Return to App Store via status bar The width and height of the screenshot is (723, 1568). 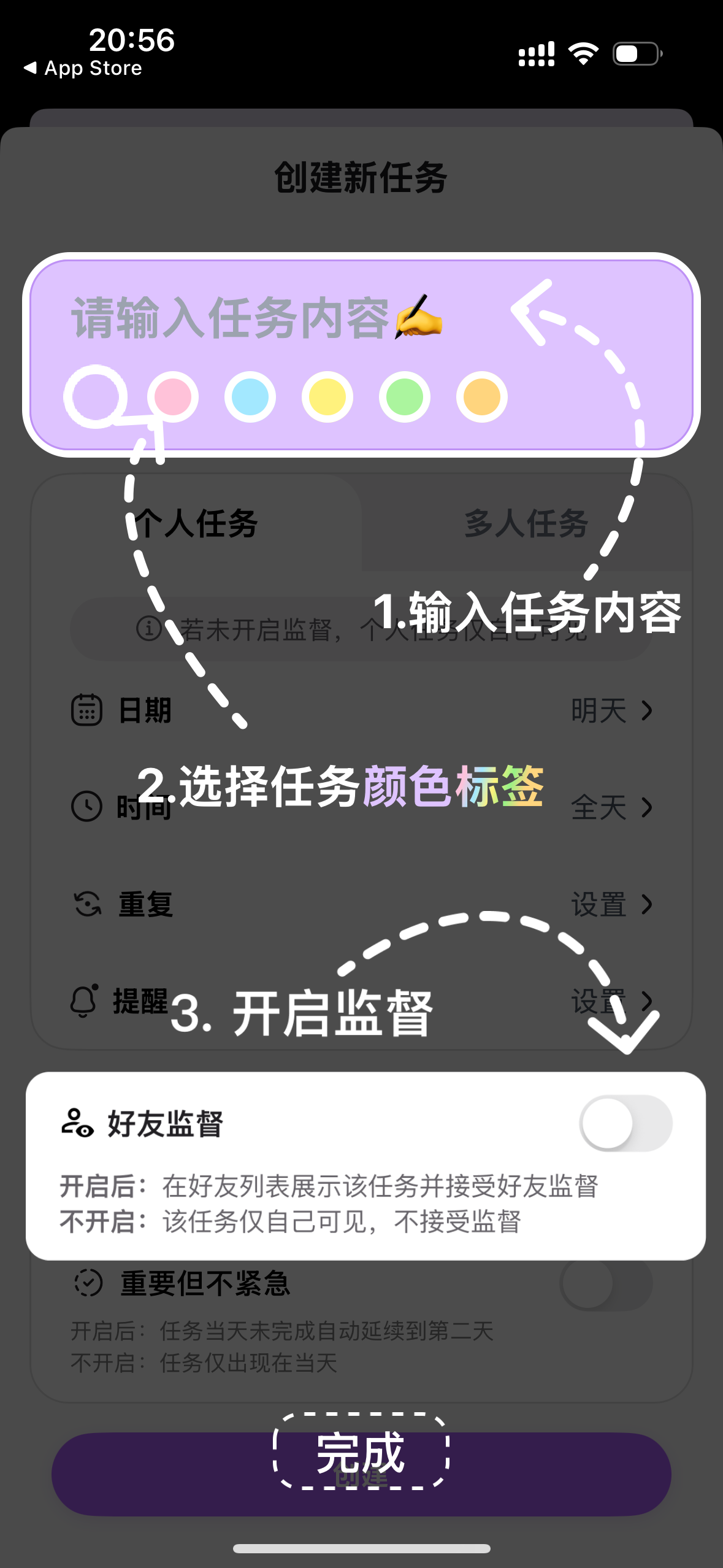83,68
